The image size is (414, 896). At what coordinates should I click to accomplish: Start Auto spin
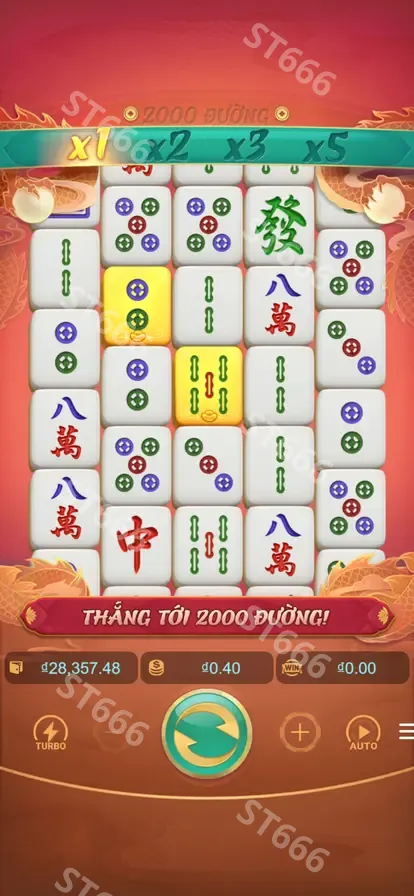click(364, 733)
